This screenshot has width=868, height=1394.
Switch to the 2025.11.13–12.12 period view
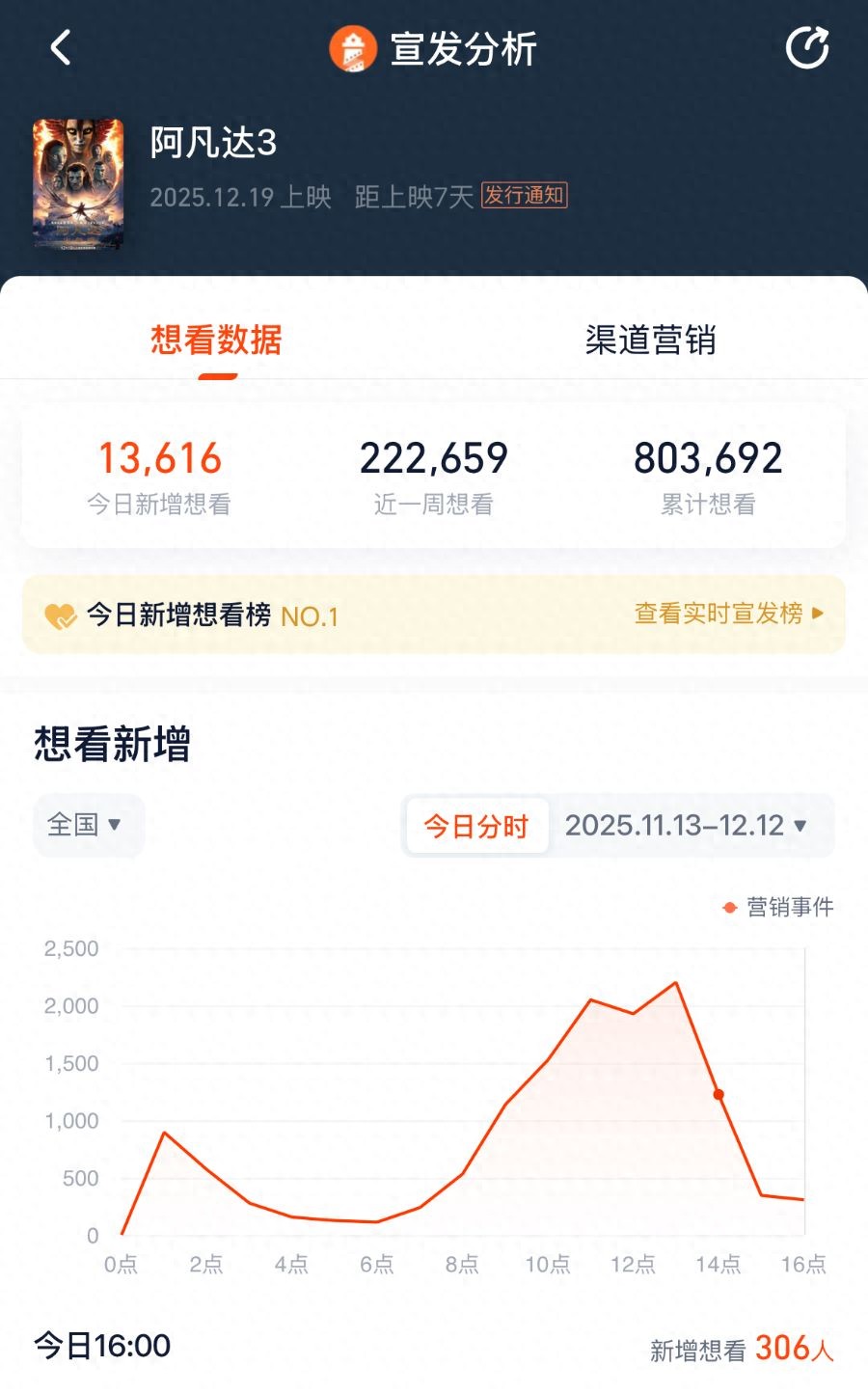click(681, 826)
